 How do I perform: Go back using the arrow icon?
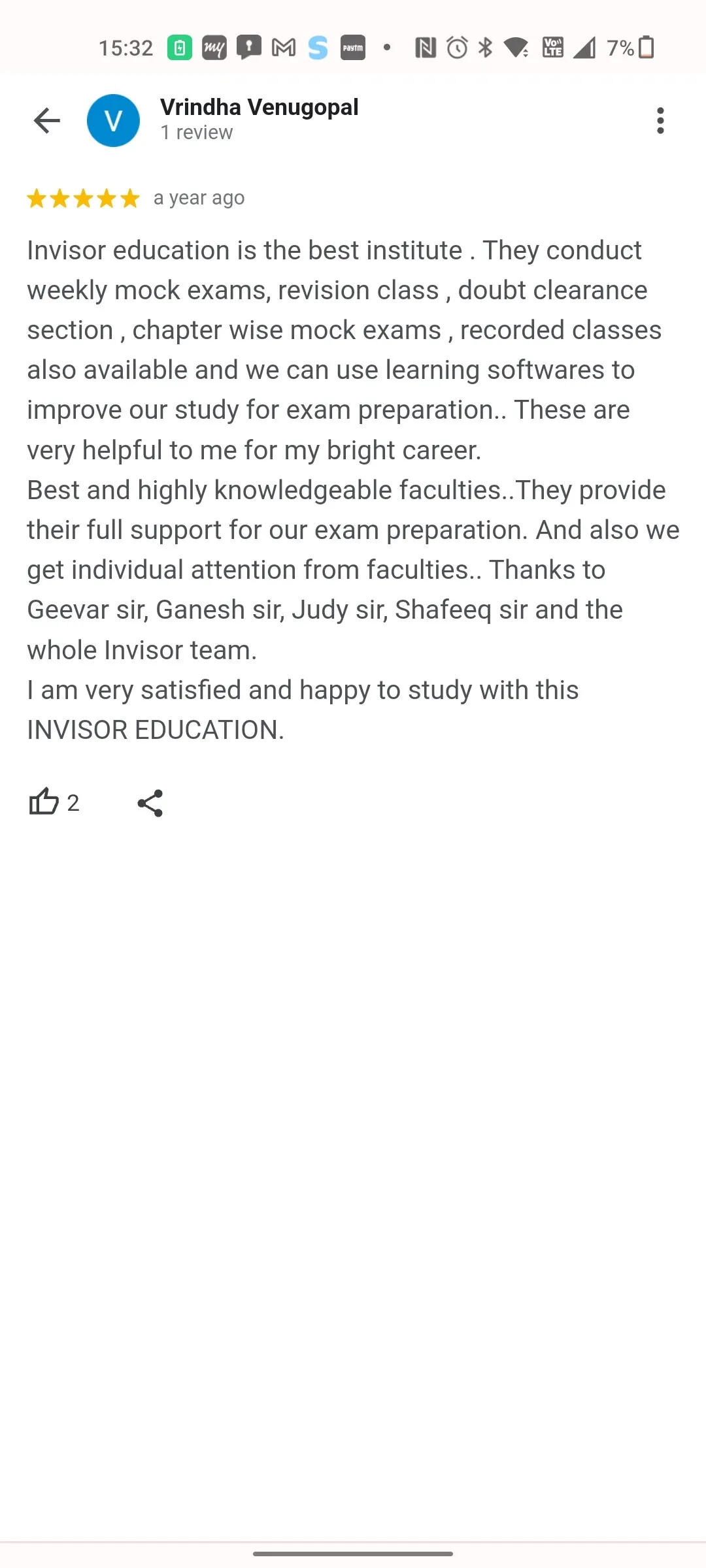[x=46, y=120]
